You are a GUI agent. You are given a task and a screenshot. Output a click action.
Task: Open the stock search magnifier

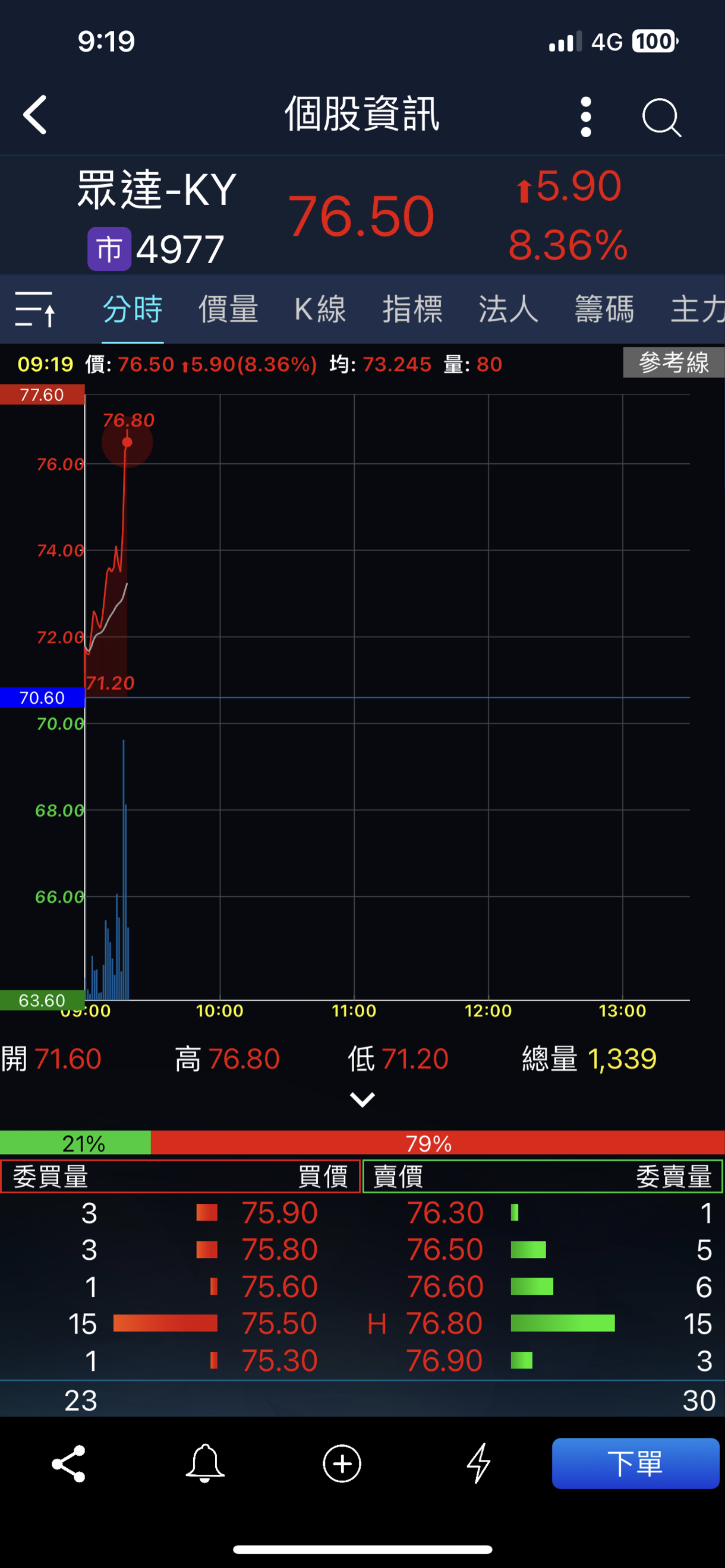(660, 116)
